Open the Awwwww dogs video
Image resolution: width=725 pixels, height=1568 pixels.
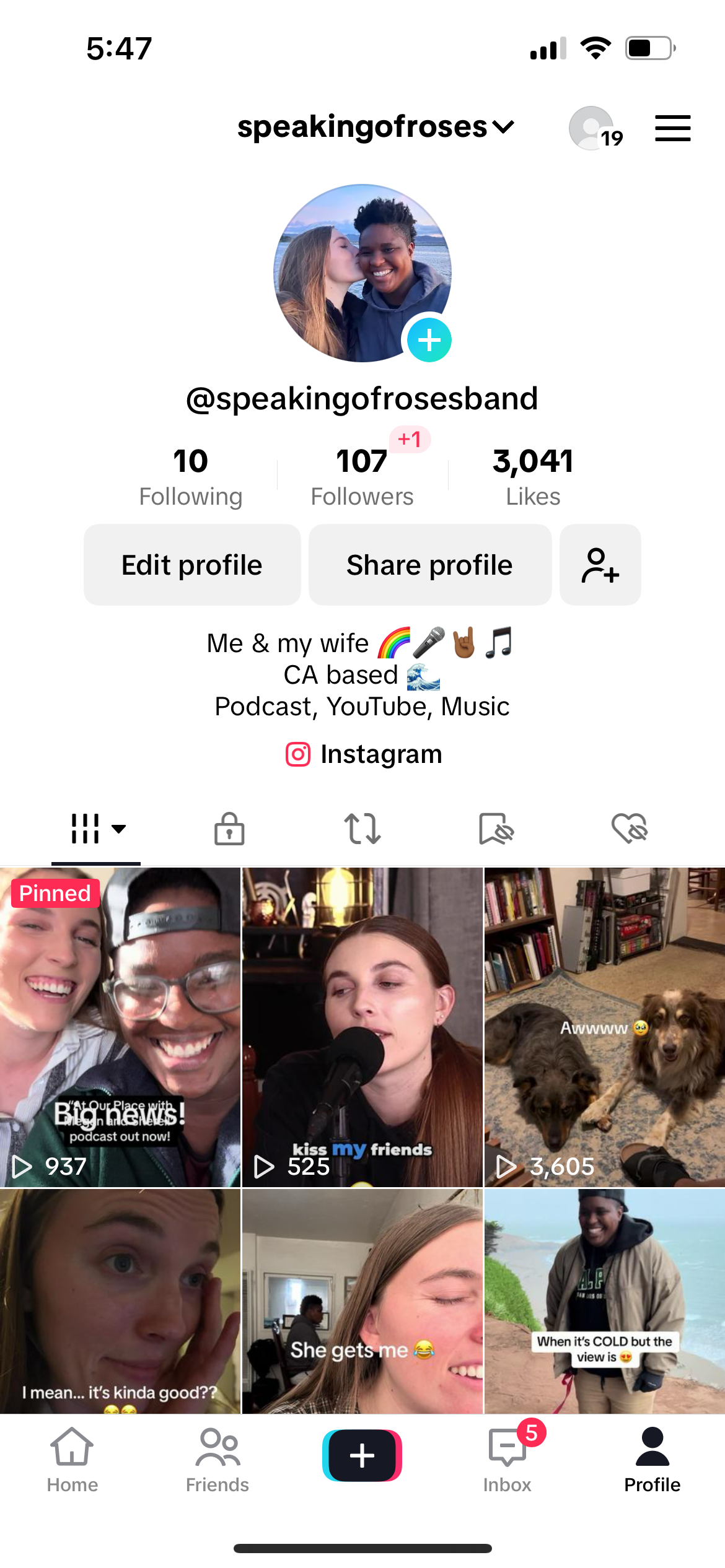605,1027
